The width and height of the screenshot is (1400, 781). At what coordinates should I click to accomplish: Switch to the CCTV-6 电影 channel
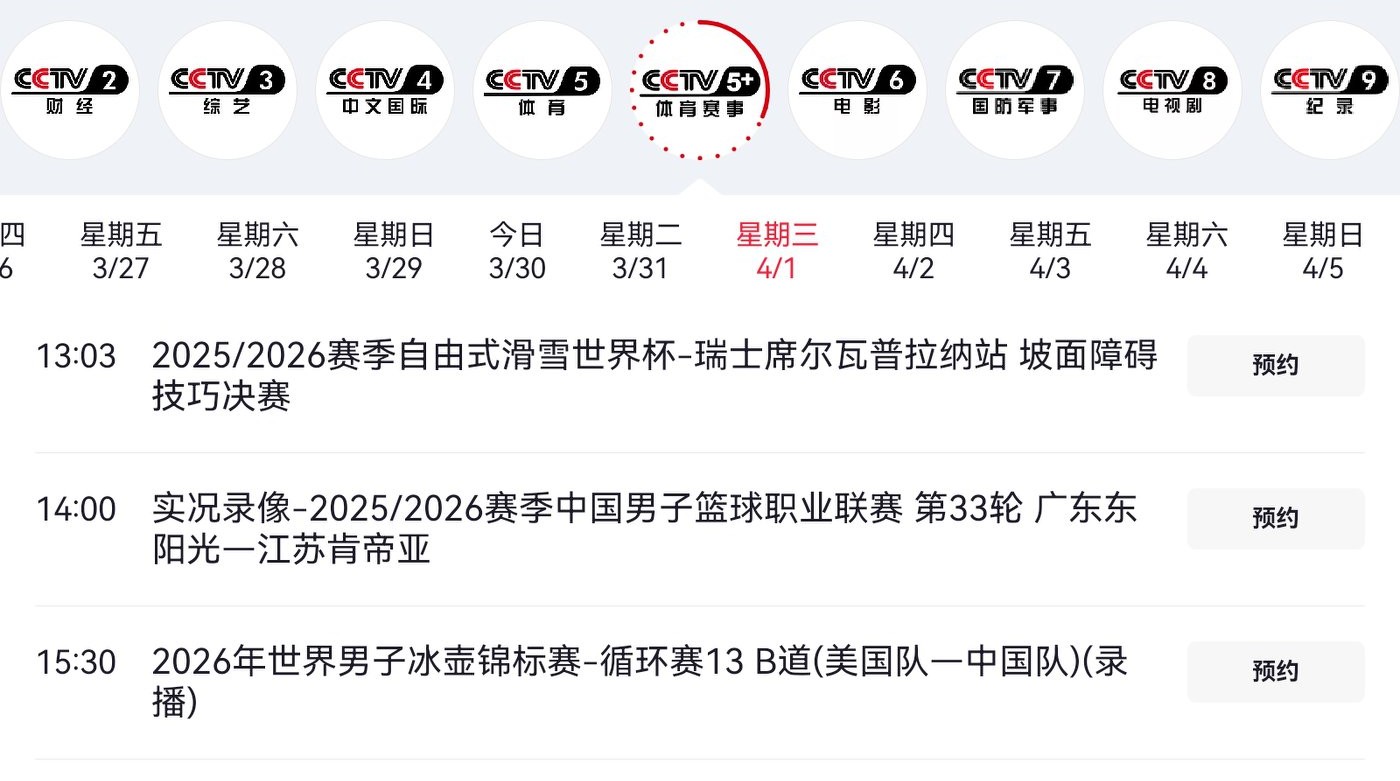coord(857,90)
